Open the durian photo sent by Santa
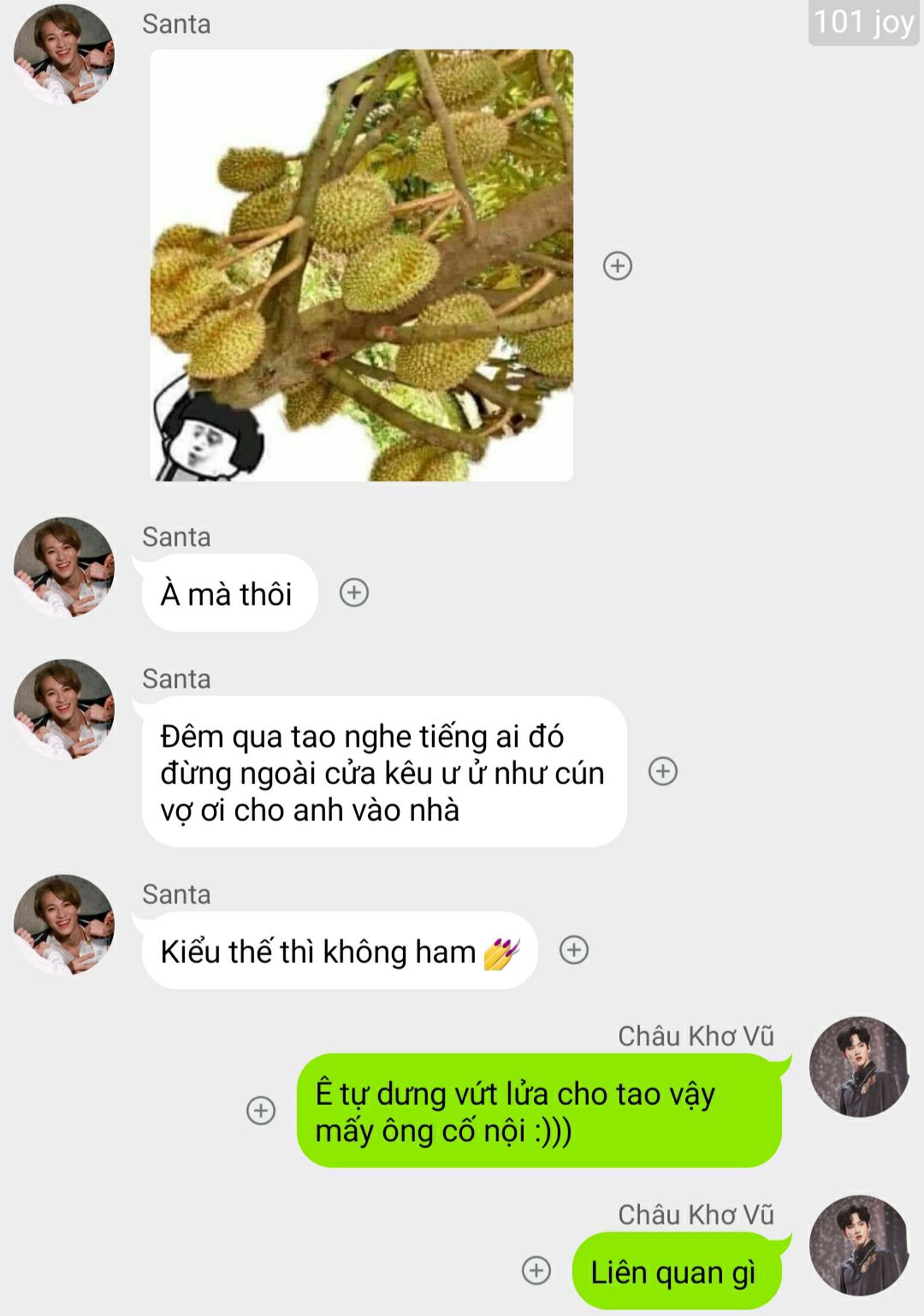 coord(362,265)
